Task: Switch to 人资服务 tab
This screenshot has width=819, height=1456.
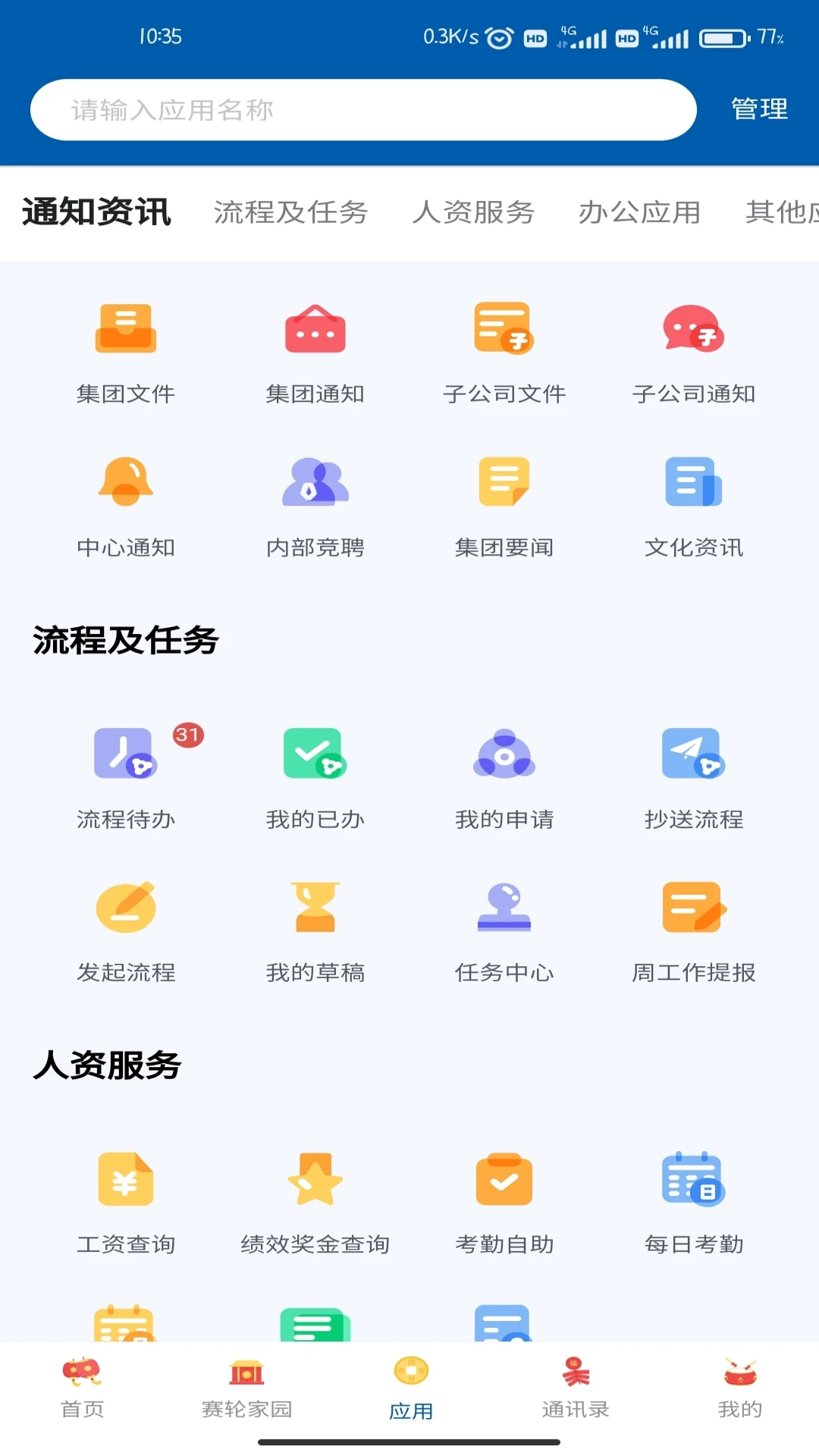Action: click(474, 213)
